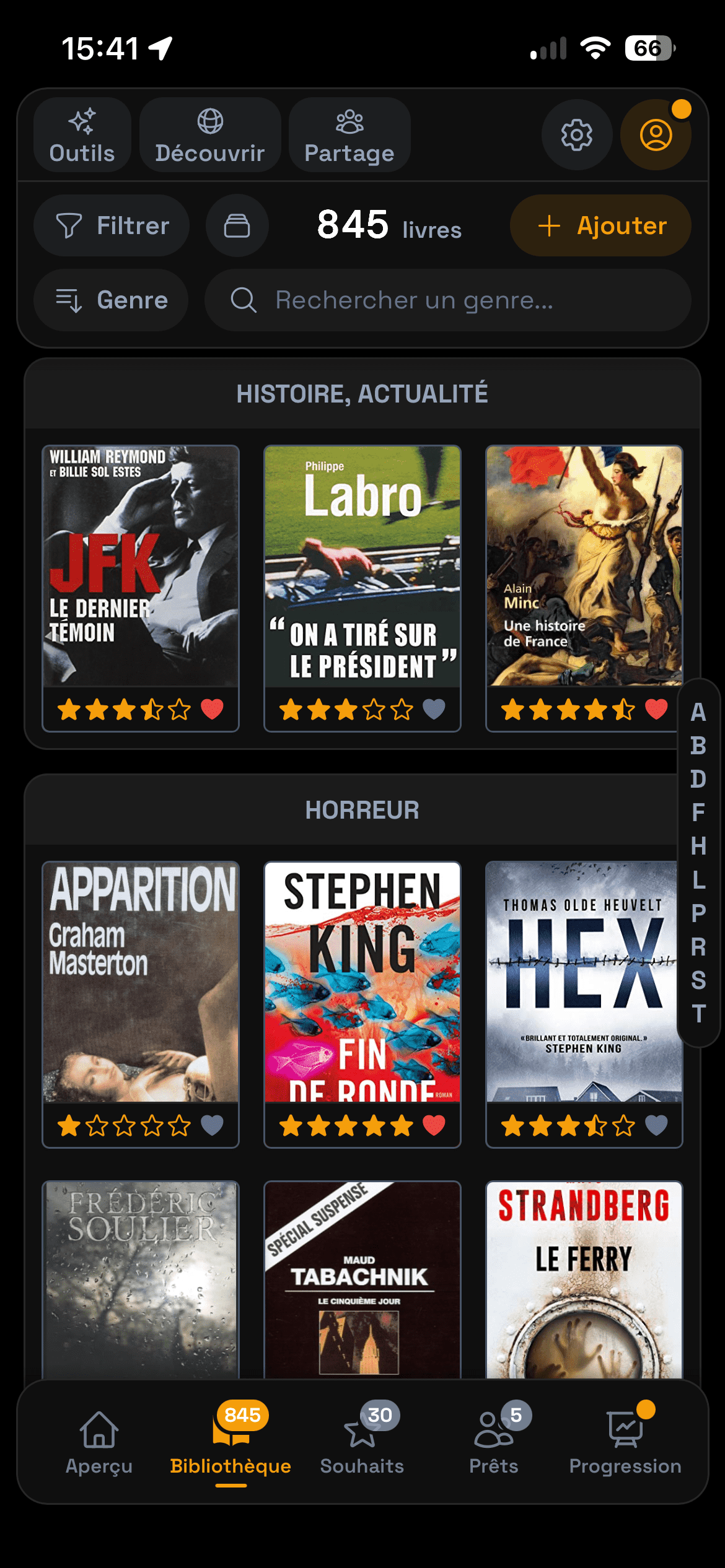
Task: Open the Outils menu
Action: [x=82, y=134]
